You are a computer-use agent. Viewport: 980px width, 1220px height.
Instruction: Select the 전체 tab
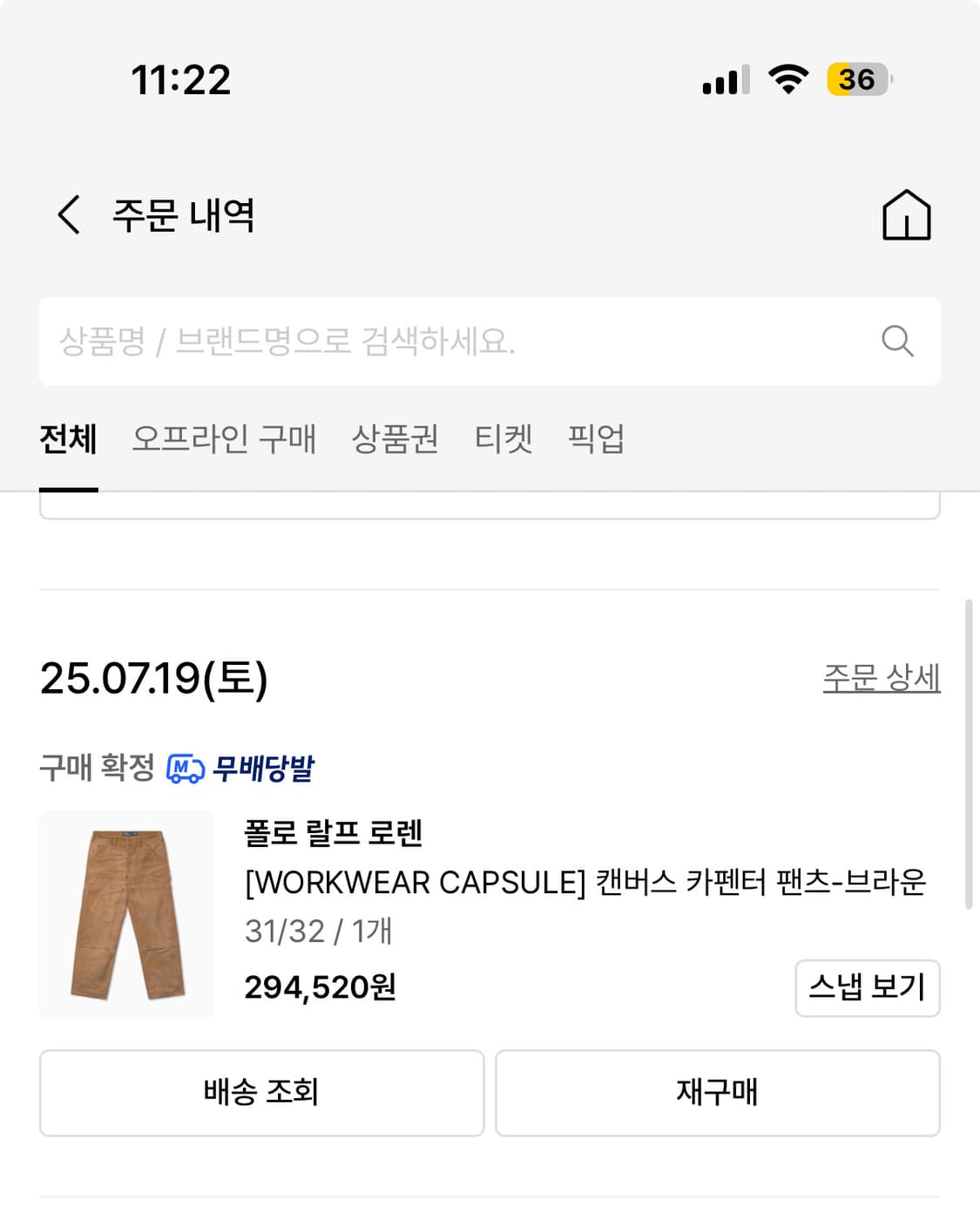tap(67, 441)
